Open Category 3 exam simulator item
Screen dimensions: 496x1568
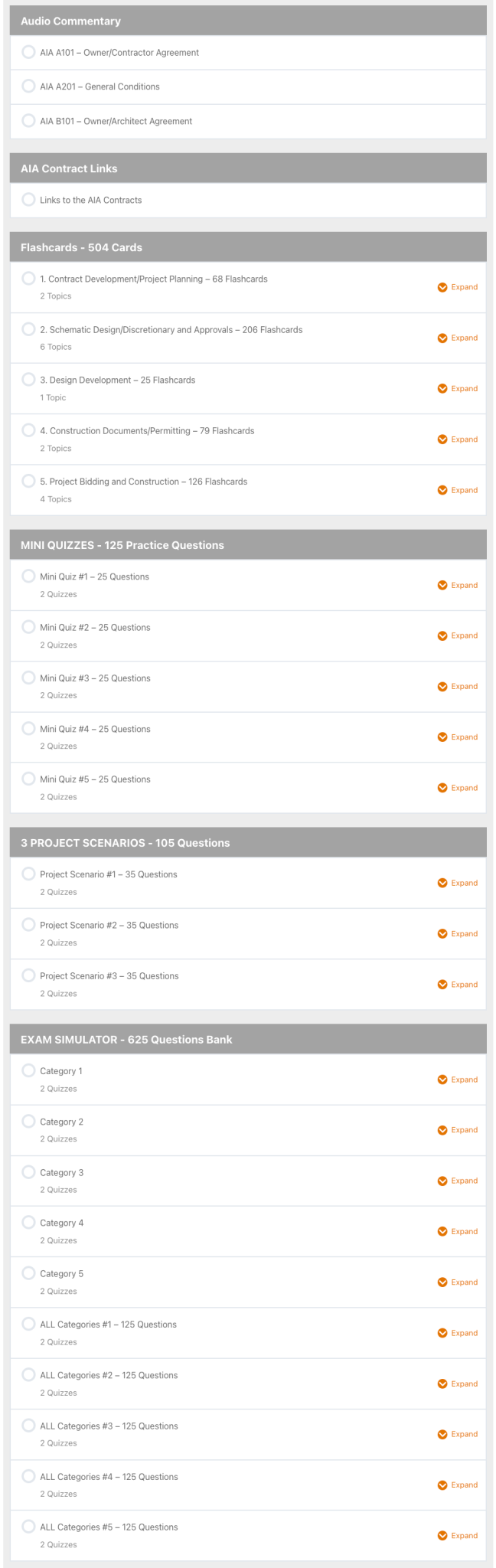point(61,1173)
